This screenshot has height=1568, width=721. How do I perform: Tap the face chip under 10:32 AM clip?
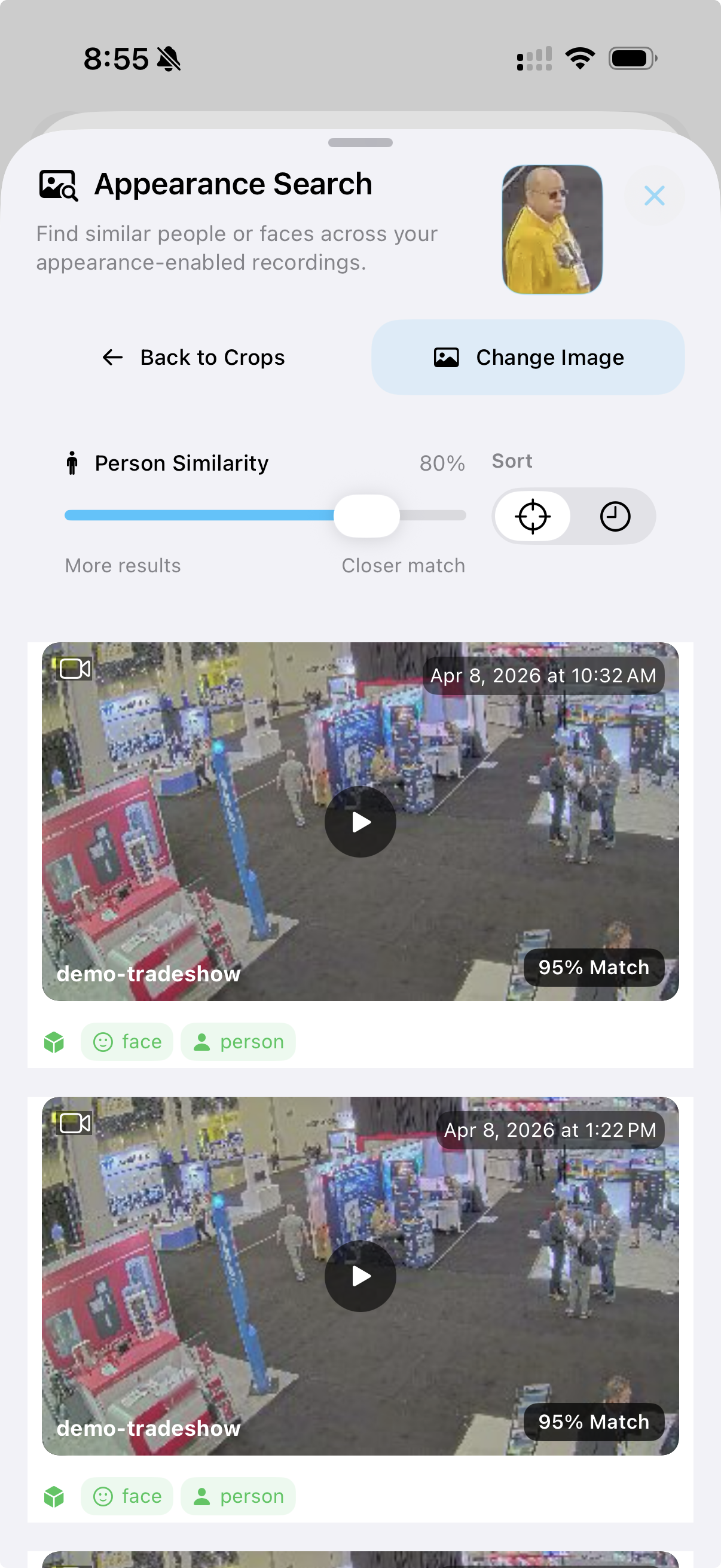pyautogui.click(x=127, y=1042)
